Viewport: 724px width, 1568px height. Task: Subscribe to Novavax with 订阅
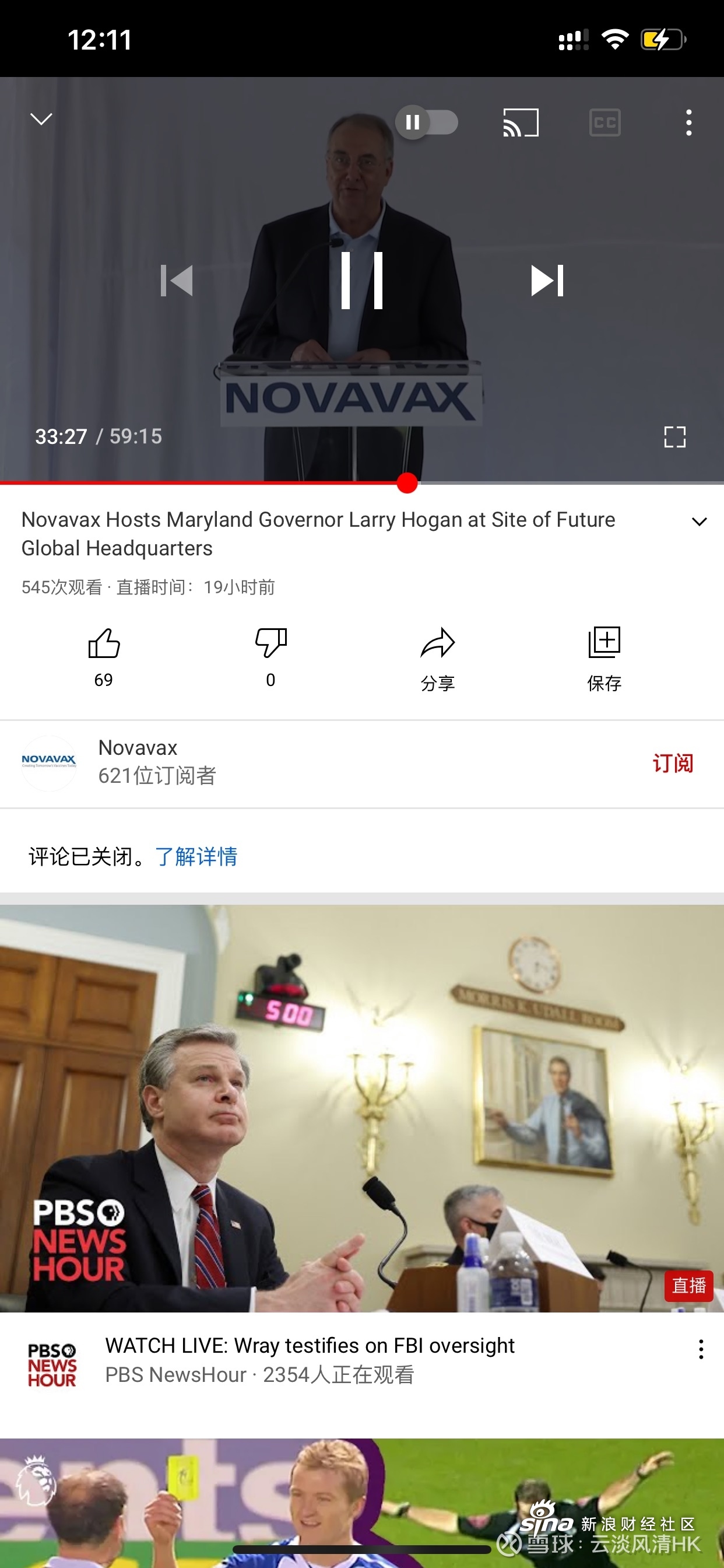[x=672, y=762]
